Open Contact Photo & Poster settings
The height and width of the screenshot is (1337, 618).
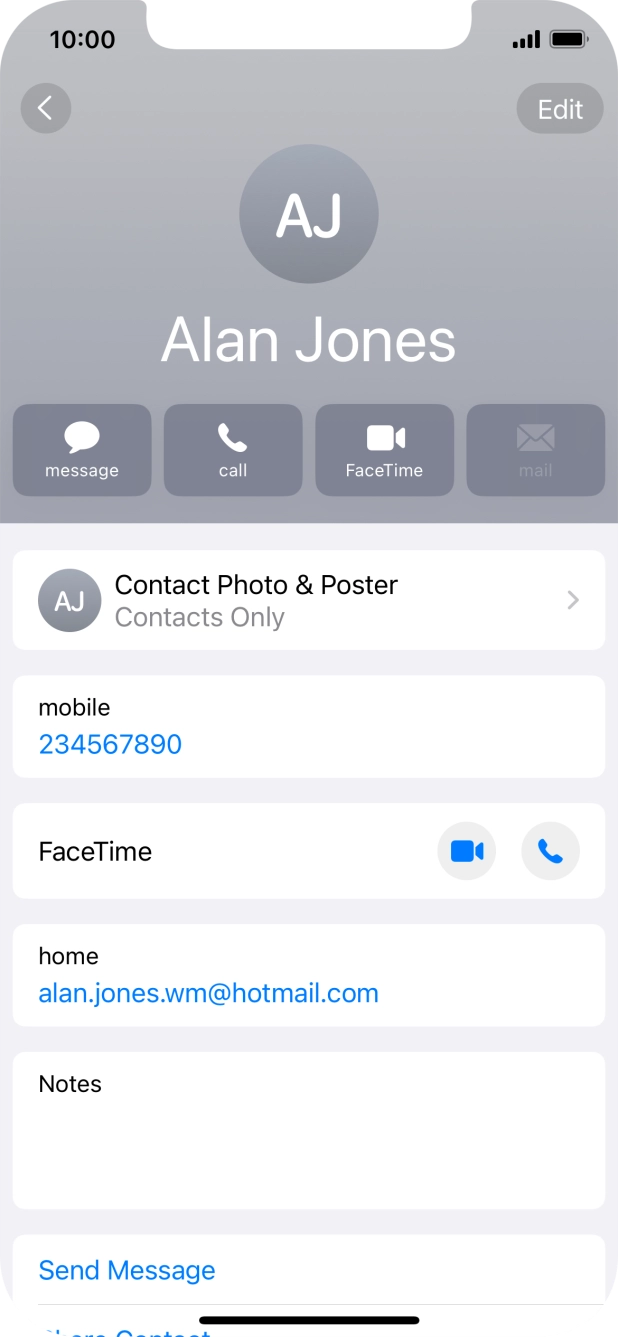(x=309, y=600)
